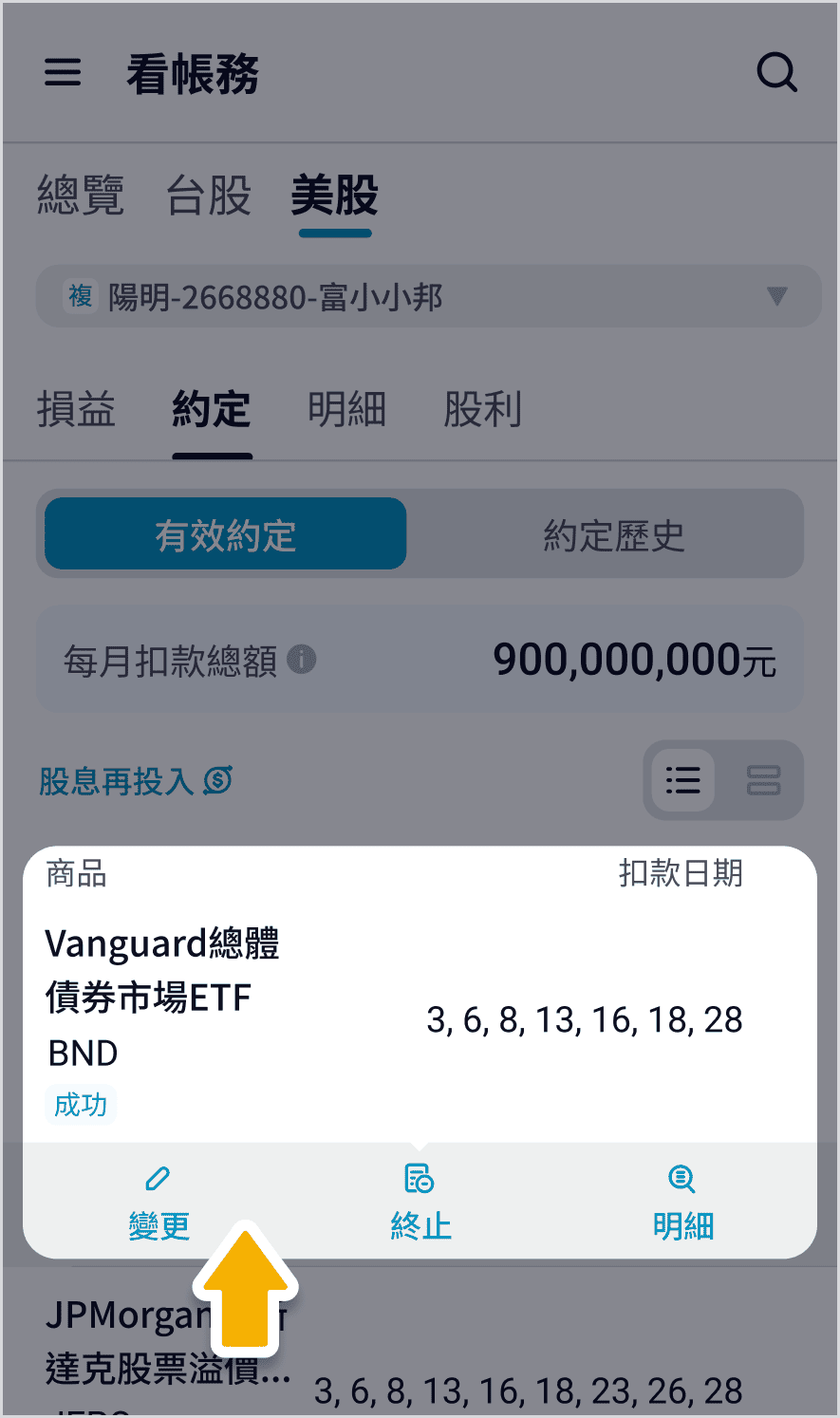The width and height of the screenshot is (840, 1418).
Task: Switch to 約定歷史 segment
Action: (613, 534)
